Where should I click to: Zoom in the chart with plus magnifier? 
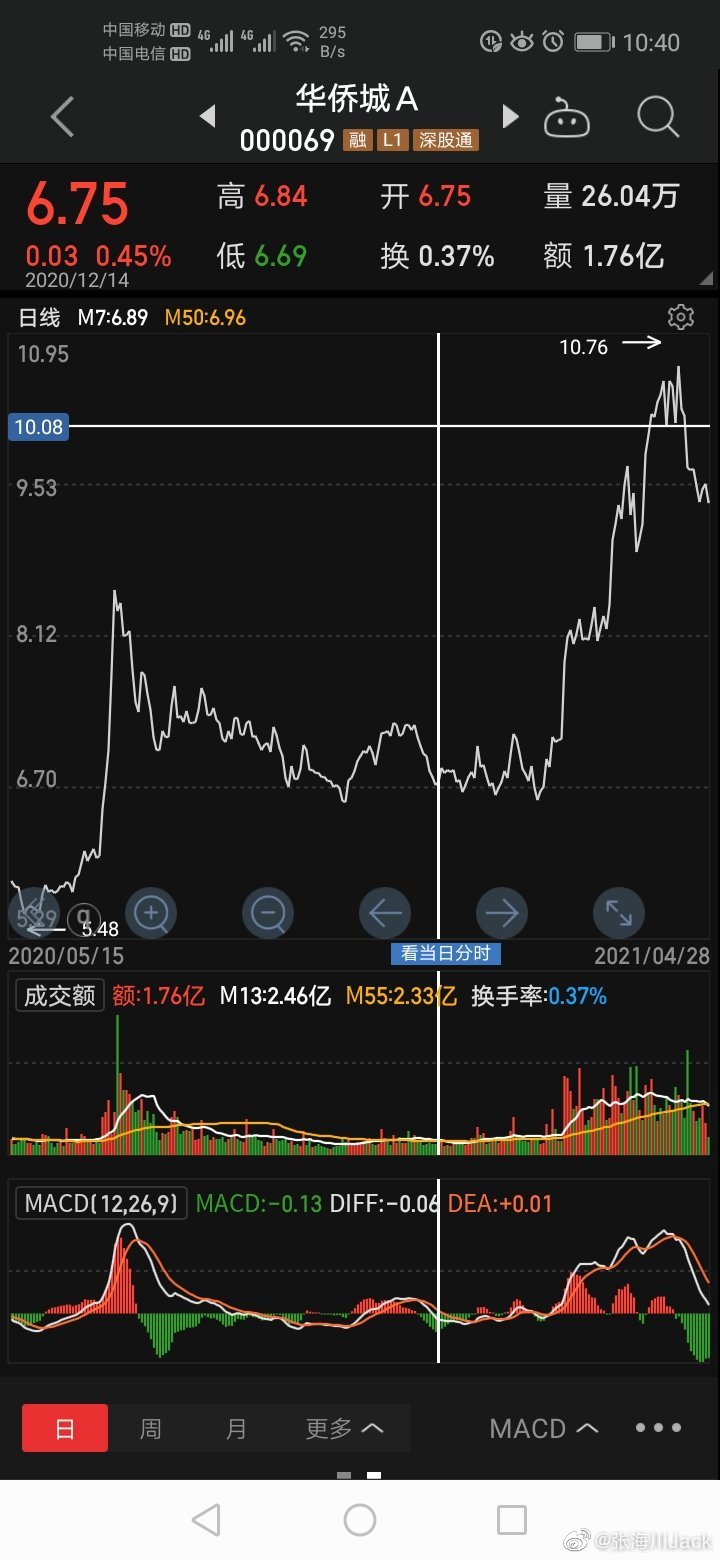coord(151,912)
